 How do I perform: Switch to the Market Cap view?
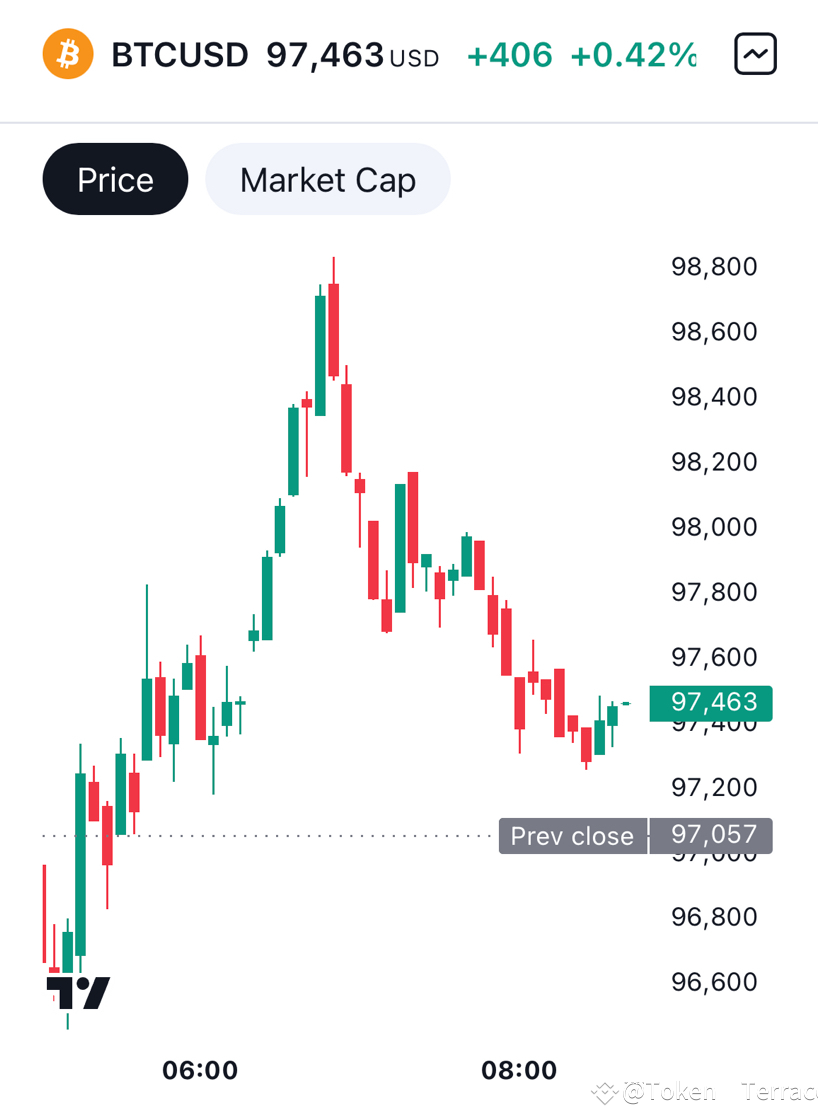[x=327, y=179]
